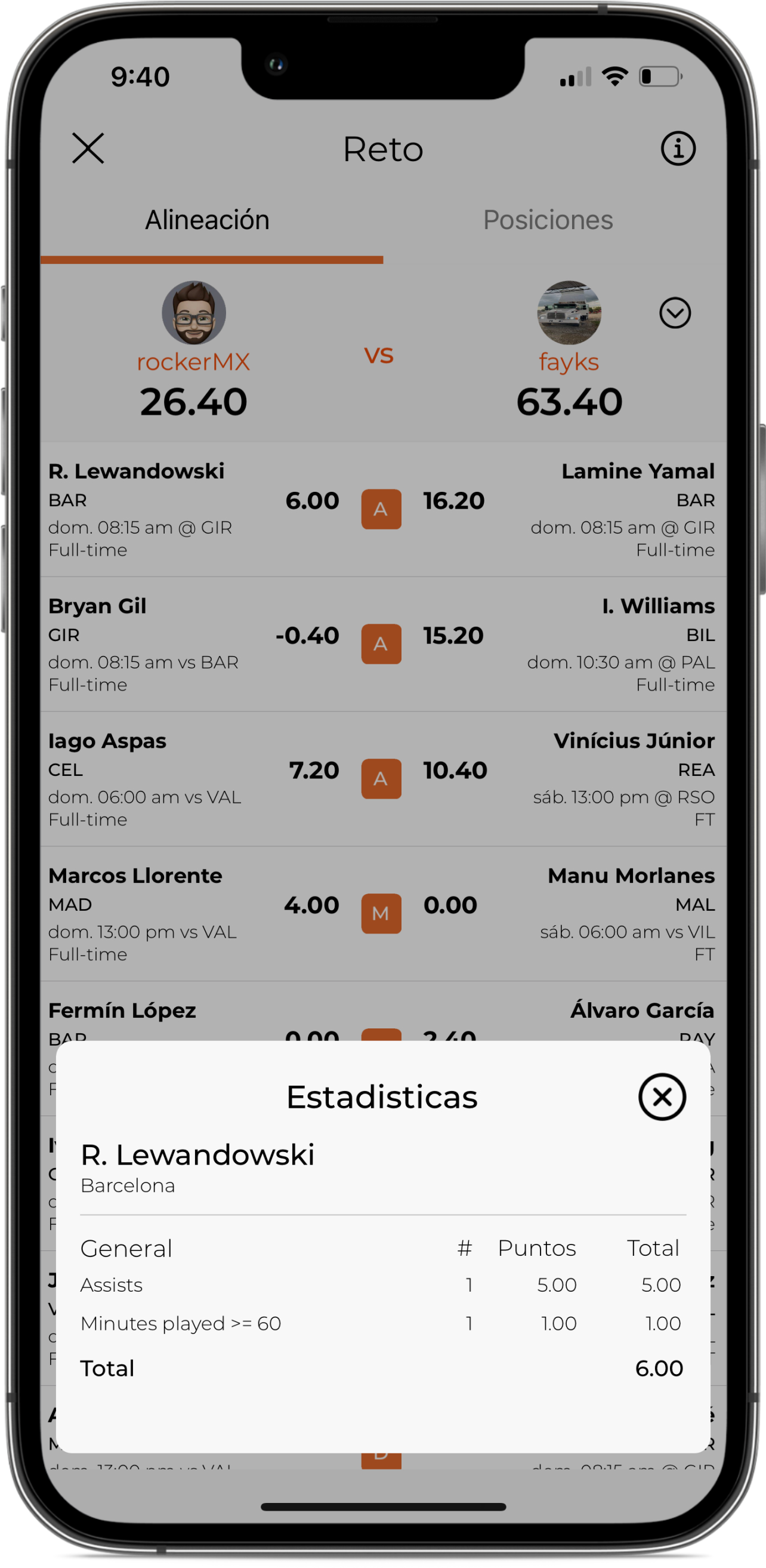View Iago Aspas statistics
The width and height of the screenshot is (766, 1568).
107,741
